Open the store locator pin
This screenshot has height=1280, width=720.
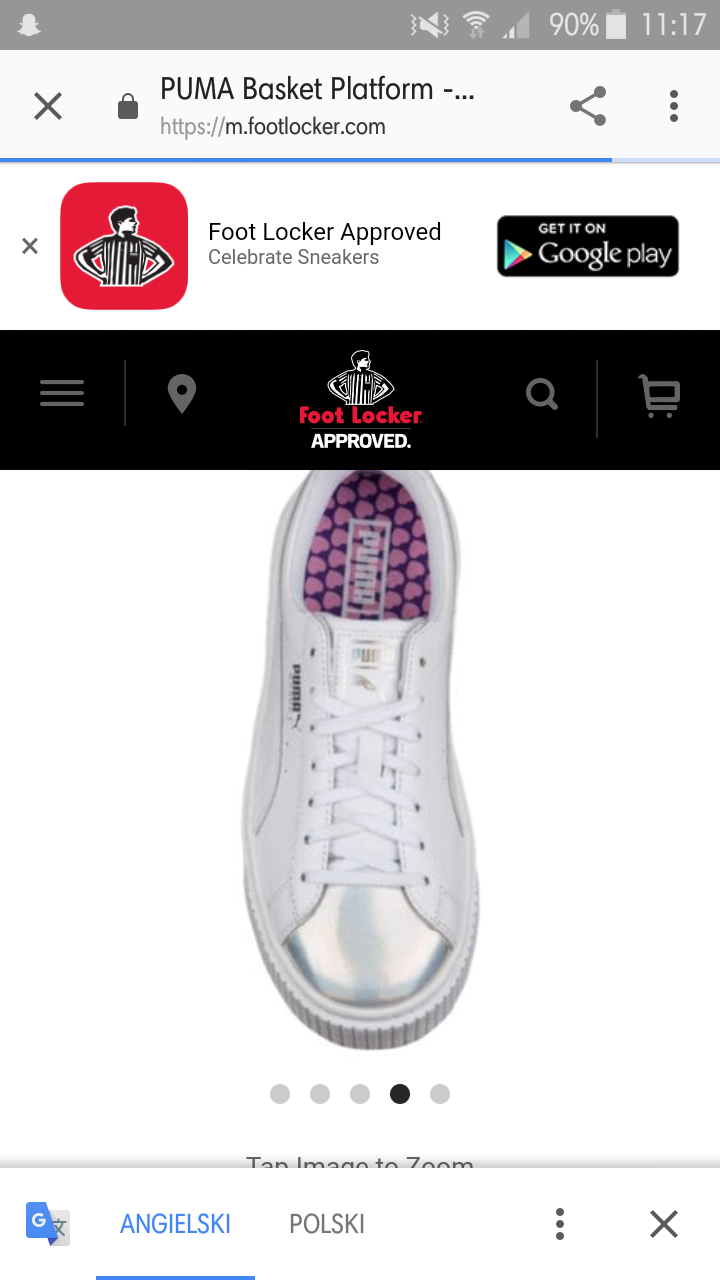pyautogui.click(x=181, y=394)
